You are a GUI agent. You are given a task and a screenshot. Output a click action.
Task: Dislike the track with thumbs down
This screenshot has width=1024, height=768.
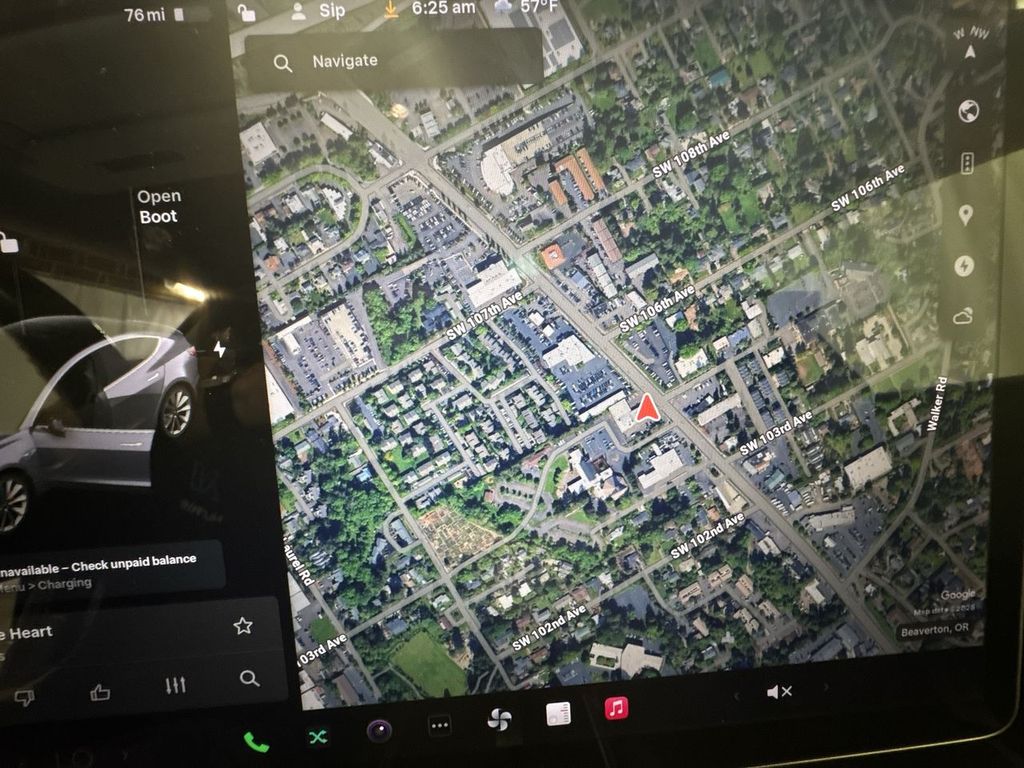(25, 697)
